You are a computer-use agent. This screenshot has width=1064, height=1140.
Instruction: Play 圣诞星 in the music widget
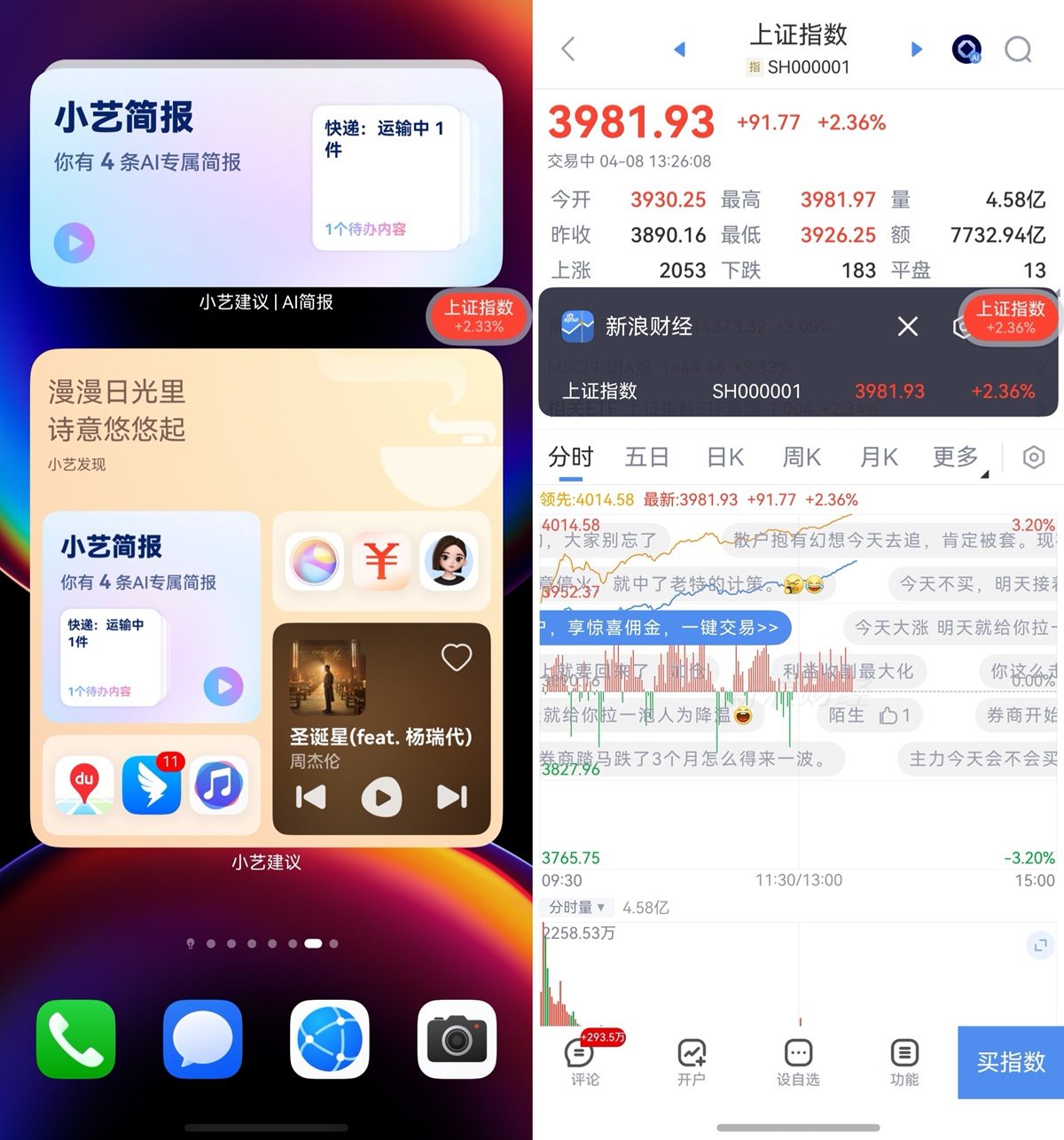point(381,797)
